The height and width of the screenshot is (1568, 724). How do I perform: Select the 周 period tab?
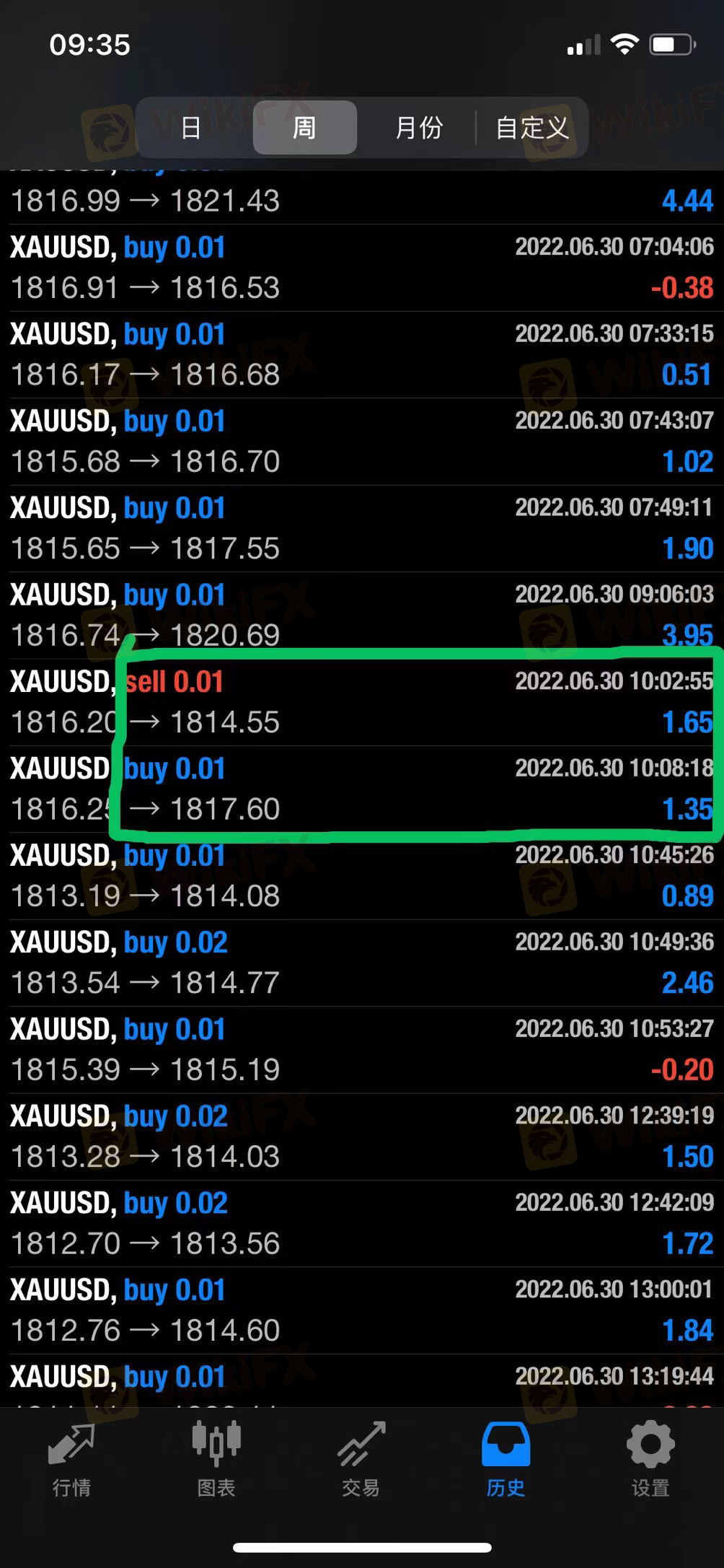(x=304, y=128)
